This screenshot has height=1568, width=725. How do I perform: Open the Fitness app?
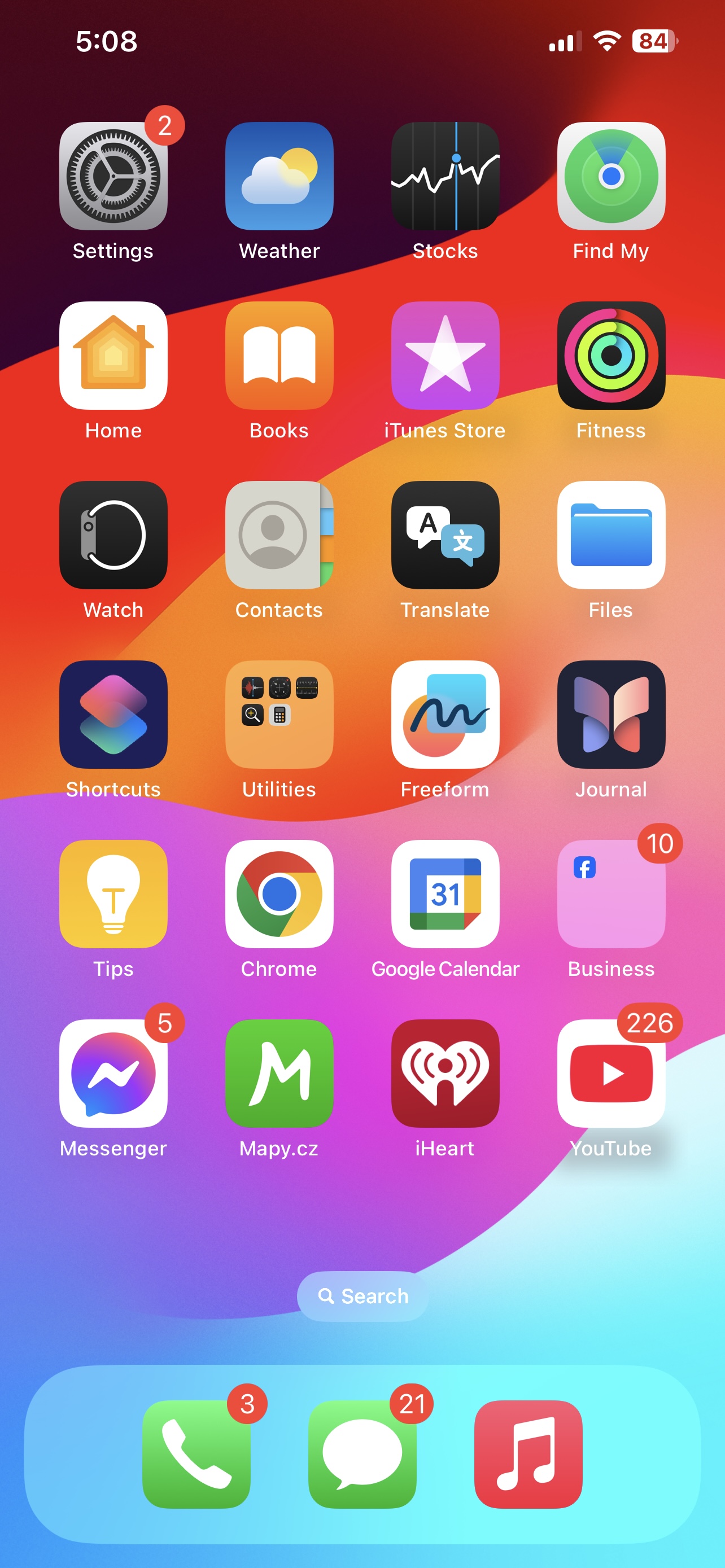point(610,356)
